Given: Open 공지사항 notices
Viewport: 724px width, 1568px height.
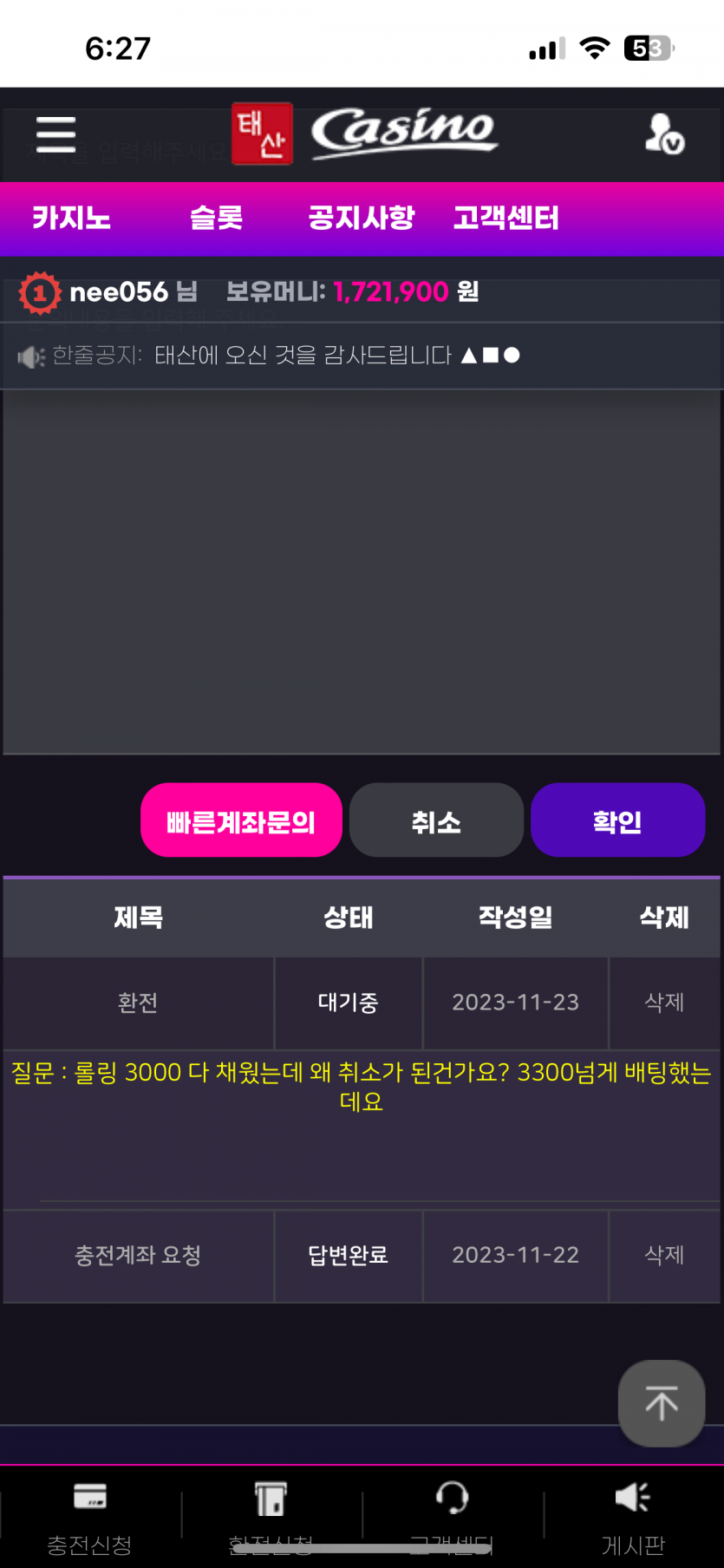Looking at the screenshot, I should point(362,218).
